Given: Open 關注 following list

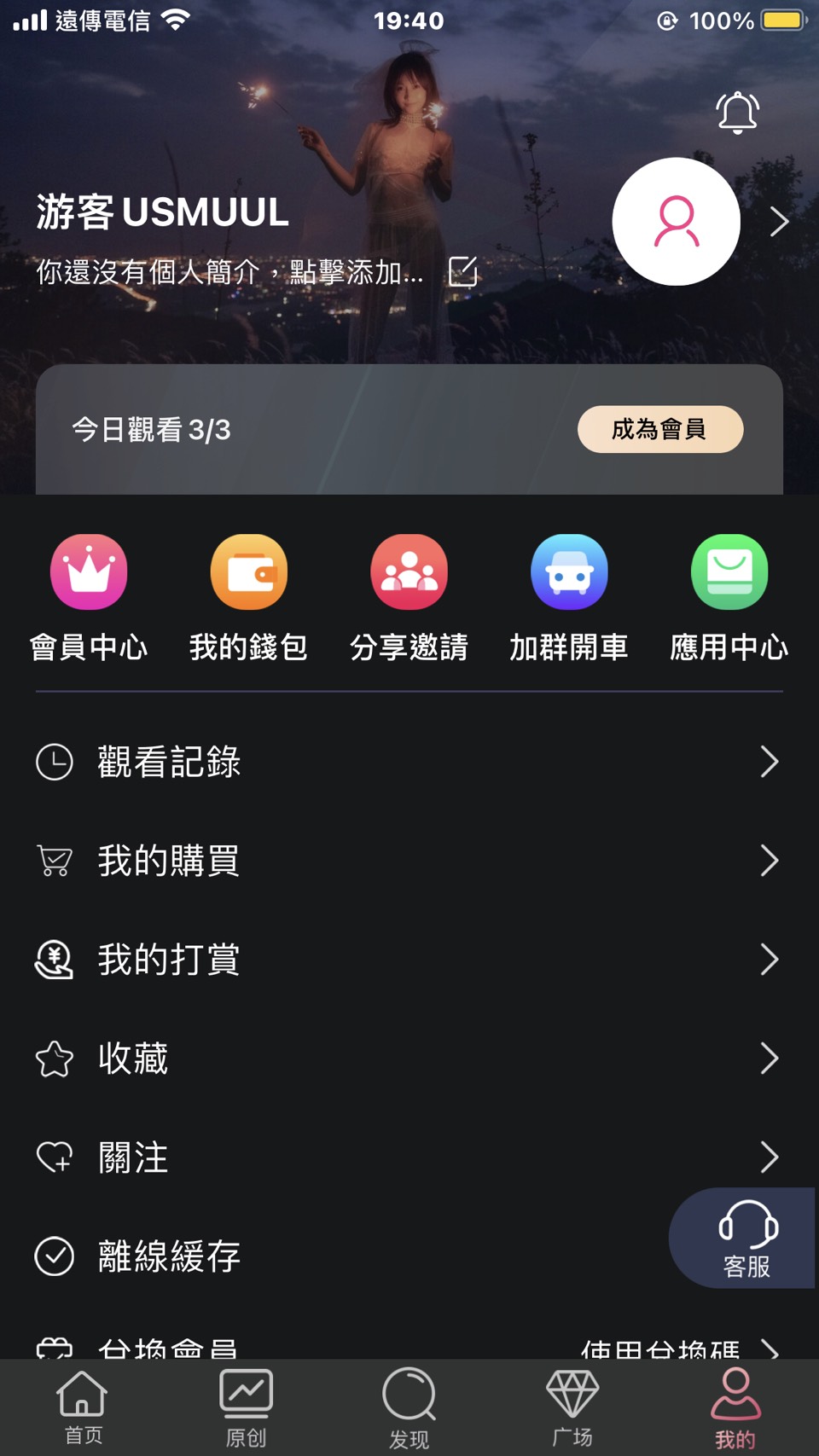Looking at the screenshot, I should (408, 1157).
